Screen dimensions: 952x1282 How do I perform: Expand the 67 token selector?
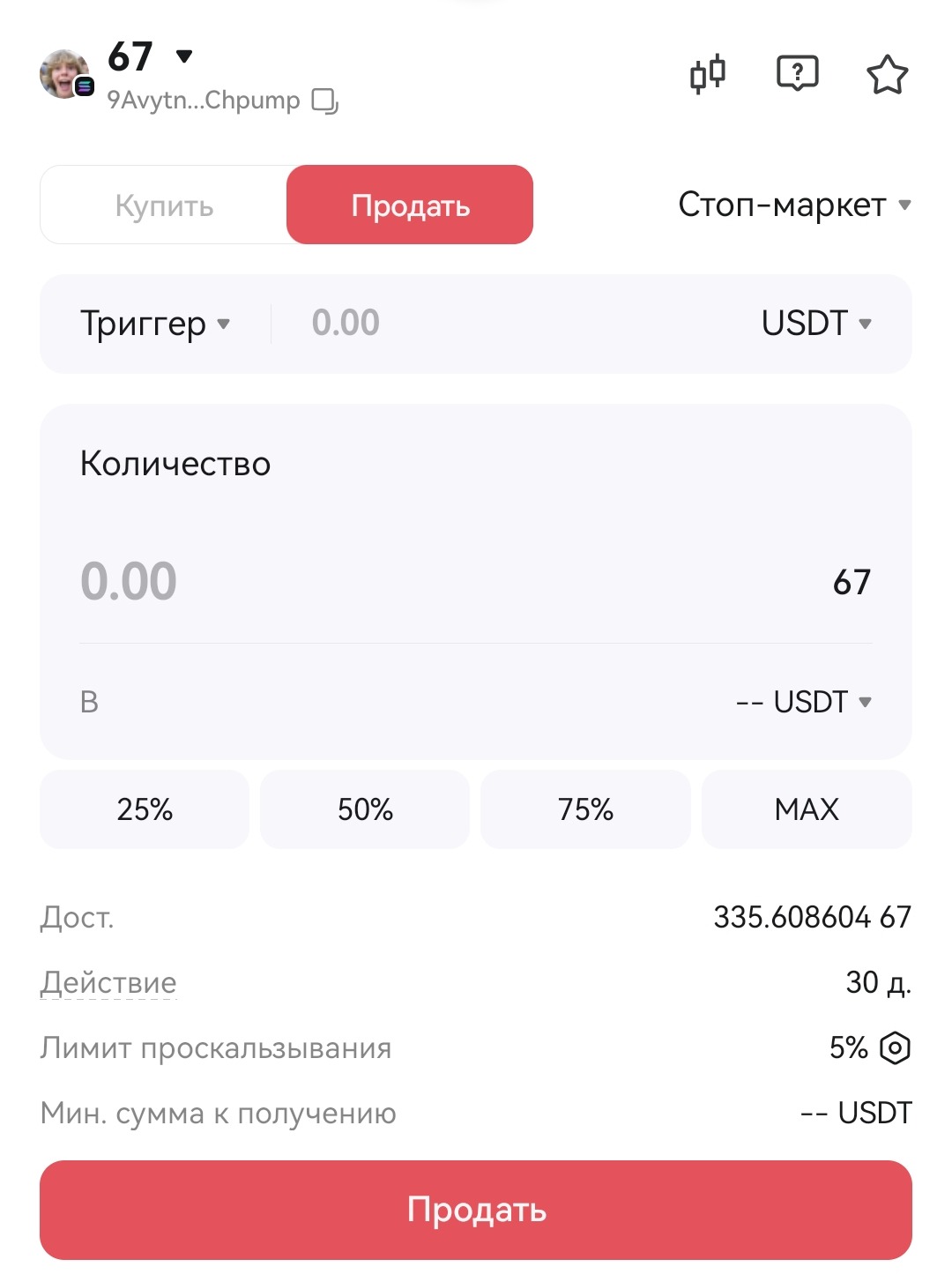click(184, 56)
